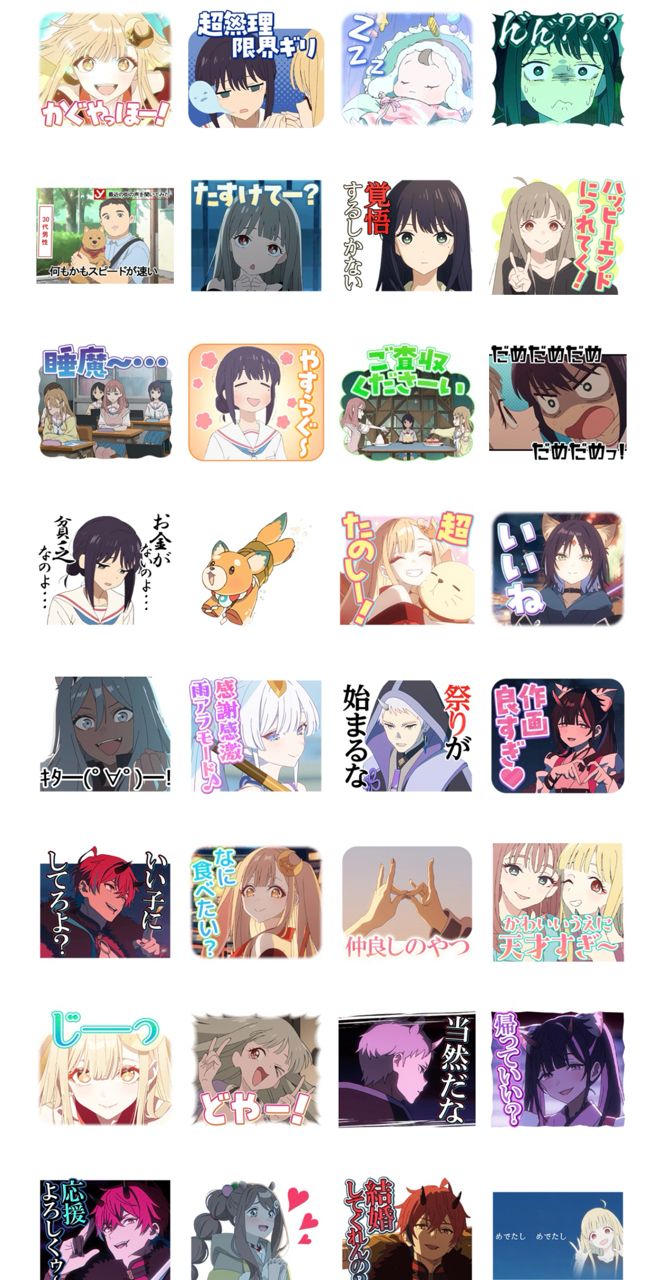Tap the だめだめだめ sticker
Viewport: 662px width, 1280px height.
pyautogui.click(x=557, y=402)
